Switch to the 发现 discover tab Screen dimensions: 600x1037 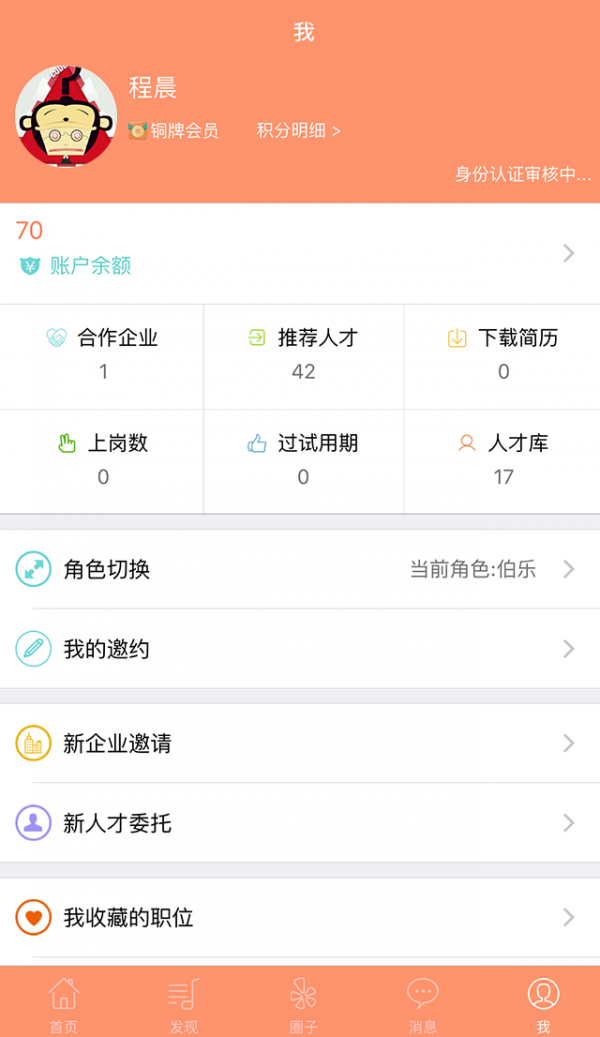[183, 1003]
